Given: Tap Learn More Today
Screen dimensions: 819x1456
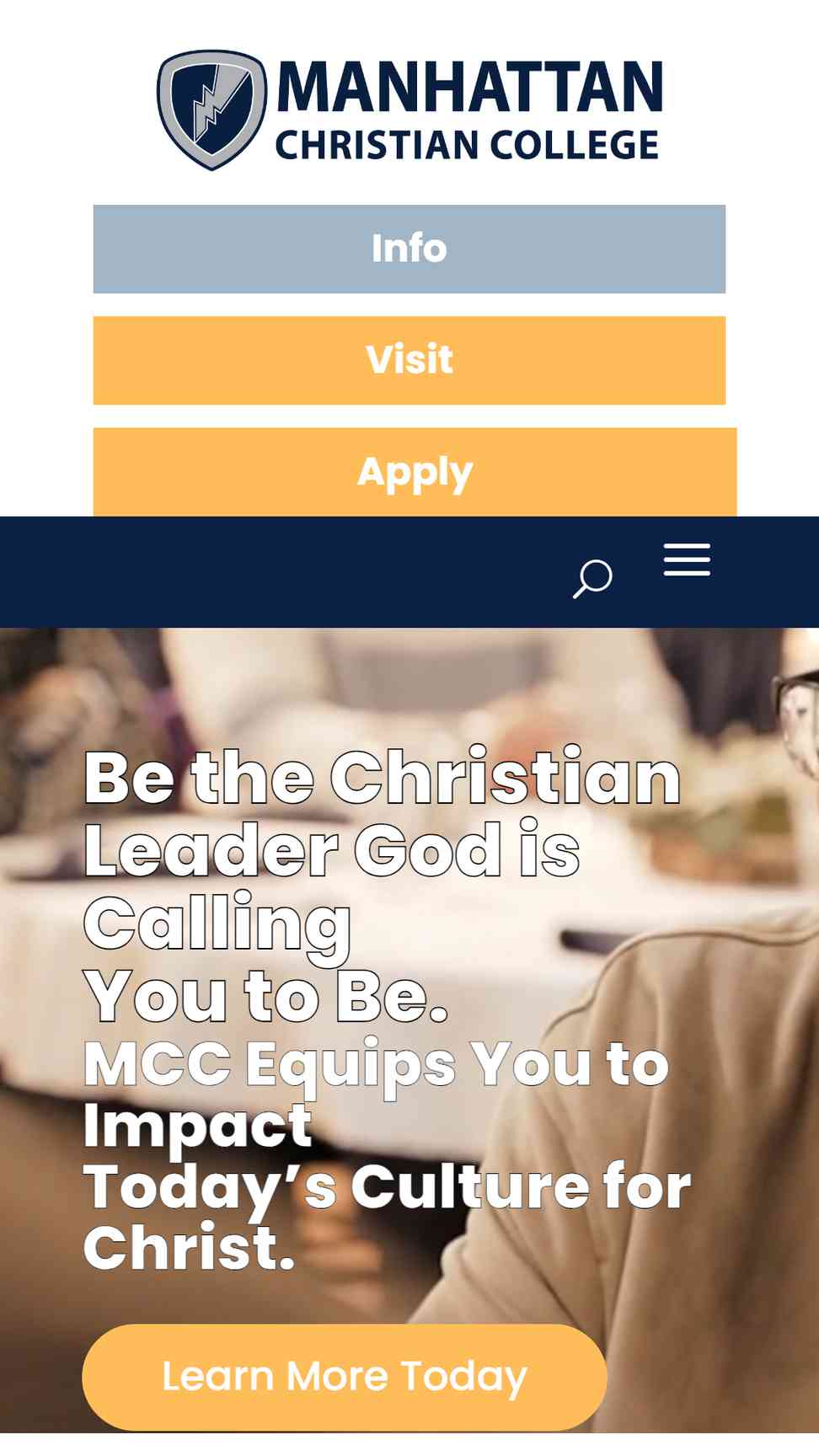Looking at the screenshot, I should tap(344, 1376).
